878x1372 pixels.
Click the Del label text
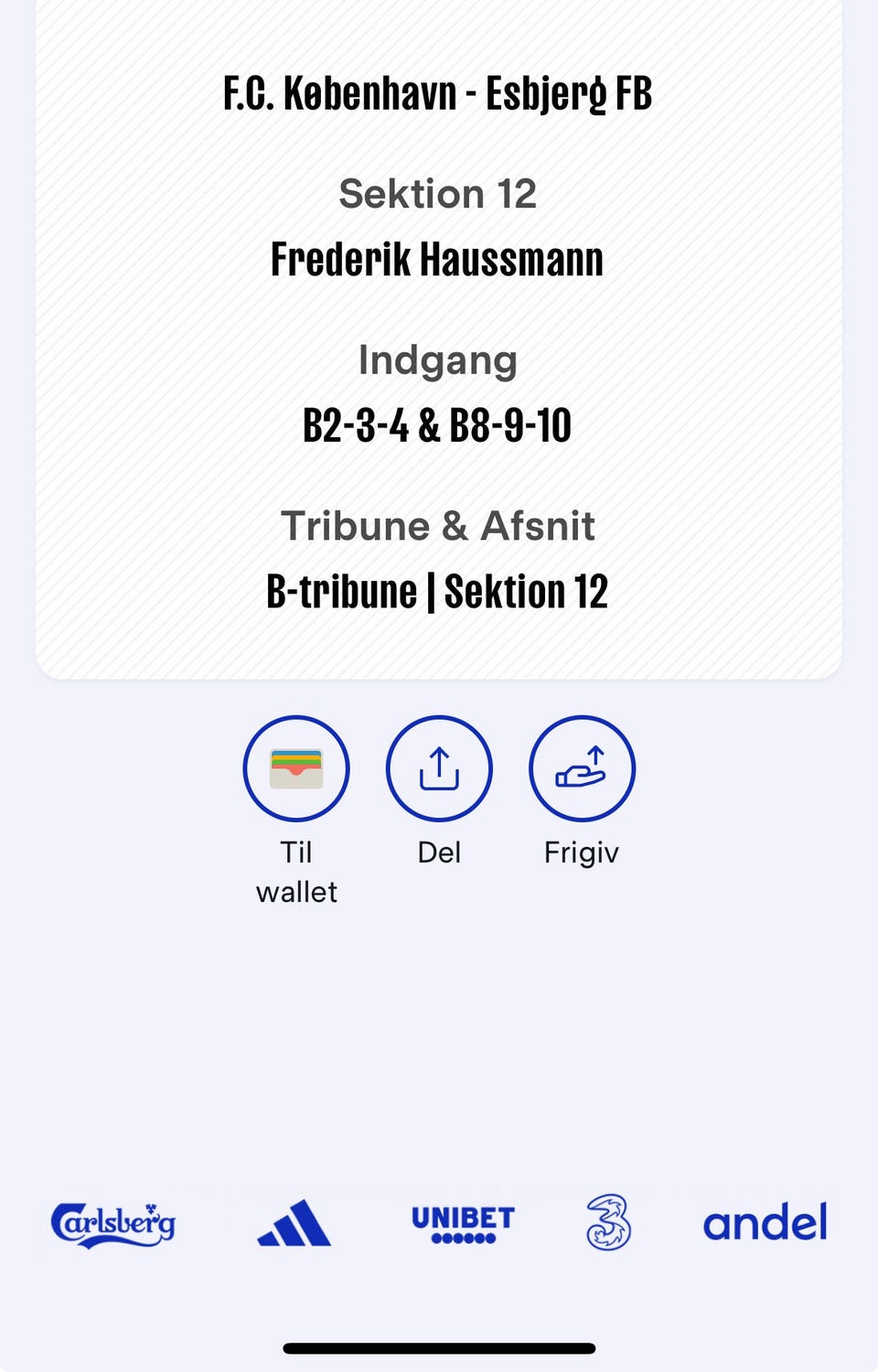439,851
